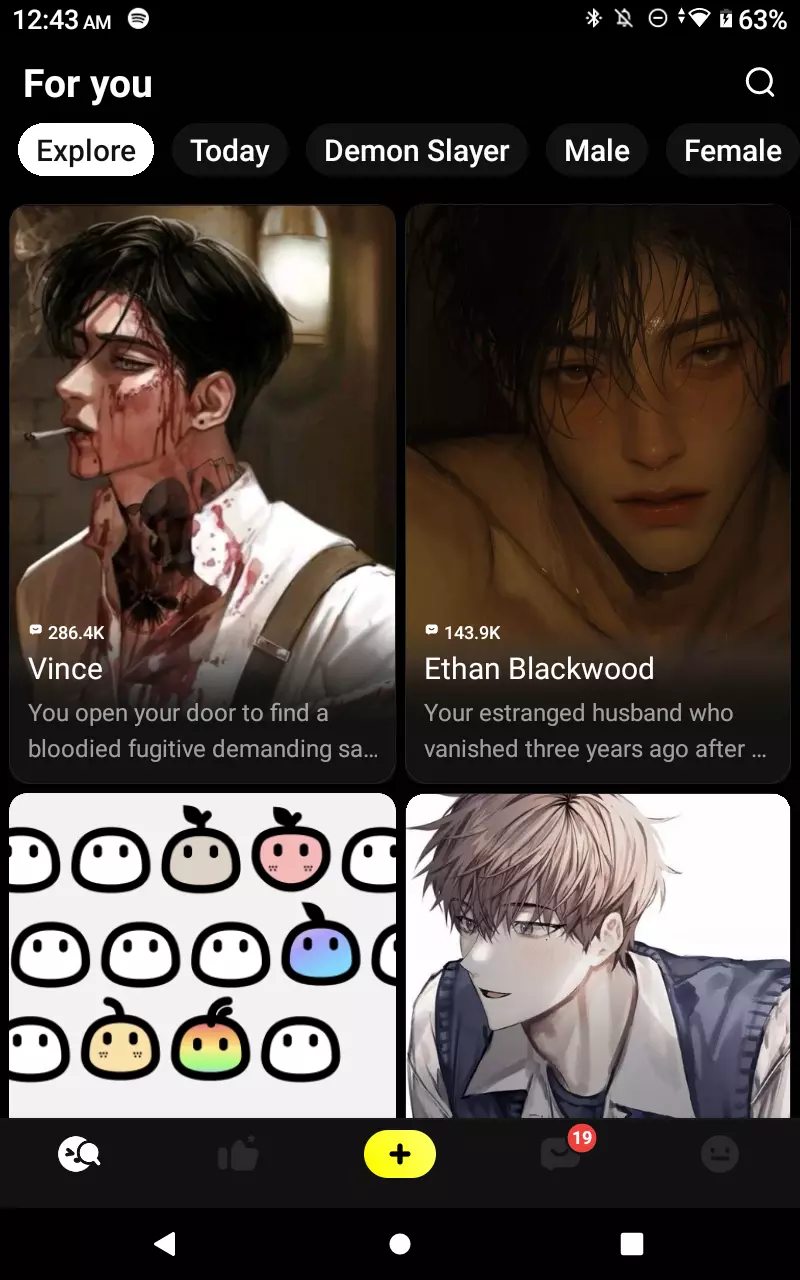Tap the system back button
This screenshot has width=800, height=1280.
tap(165, 1243)
